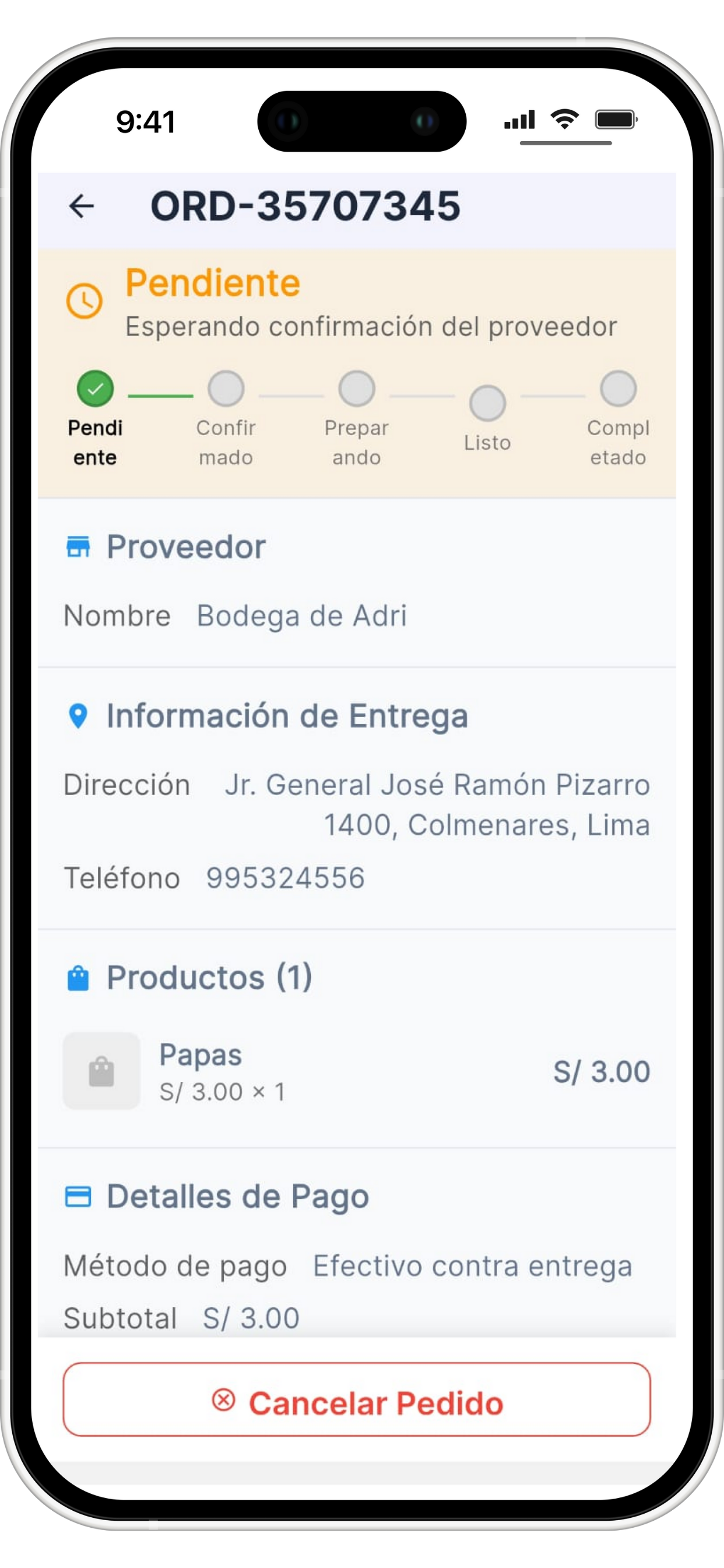Click the clock icon next to Pendiente

coord(84,300)
